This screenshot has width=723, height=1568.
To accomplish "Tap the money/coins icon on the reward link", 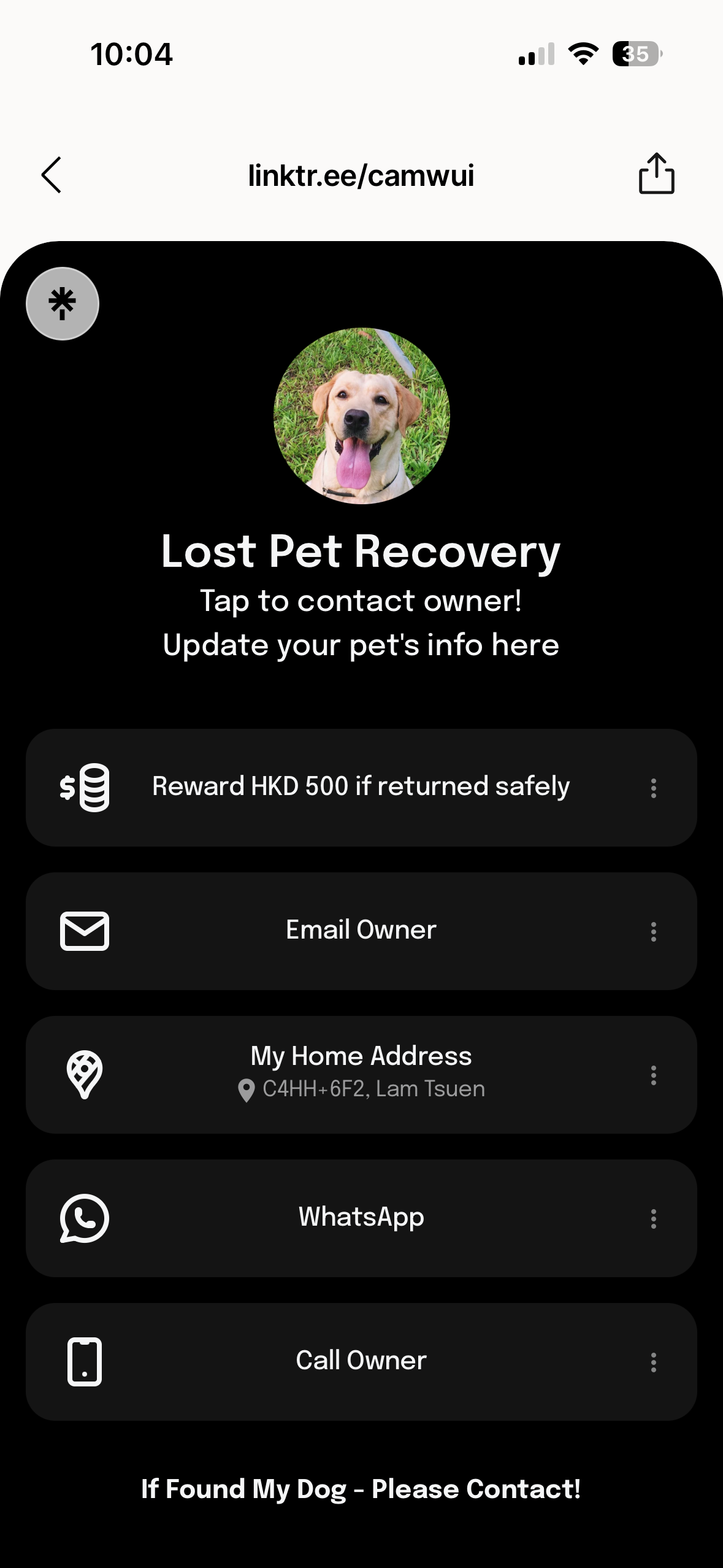I will click(86, 787).
